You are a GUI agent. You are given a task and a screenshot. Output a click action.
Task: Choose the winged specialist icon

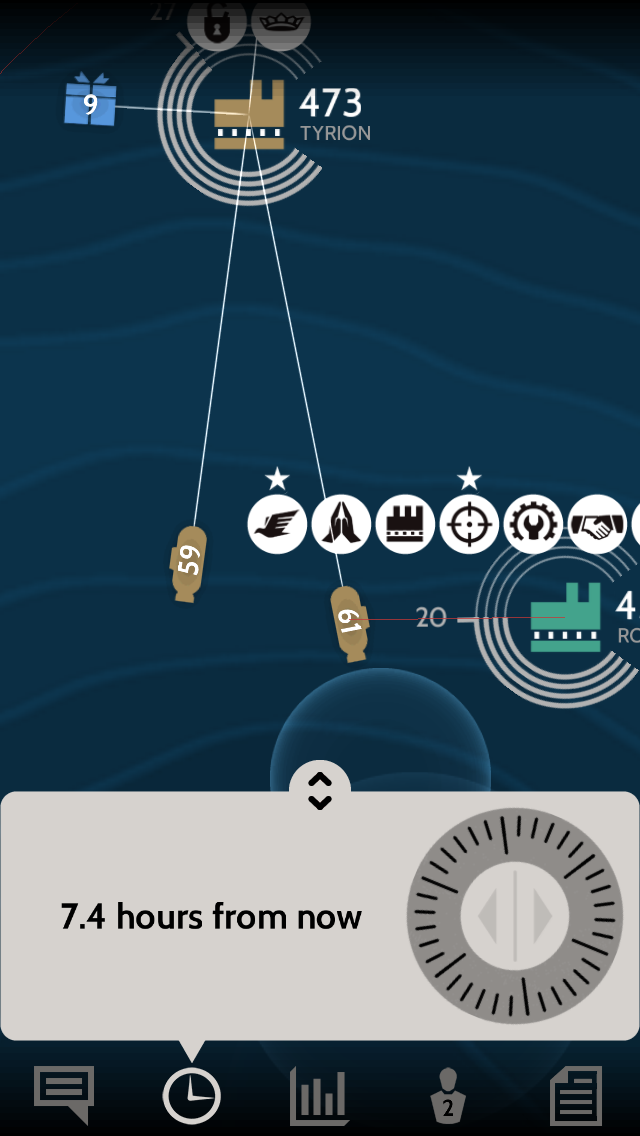pyautogui.click(x=277, y=524)
